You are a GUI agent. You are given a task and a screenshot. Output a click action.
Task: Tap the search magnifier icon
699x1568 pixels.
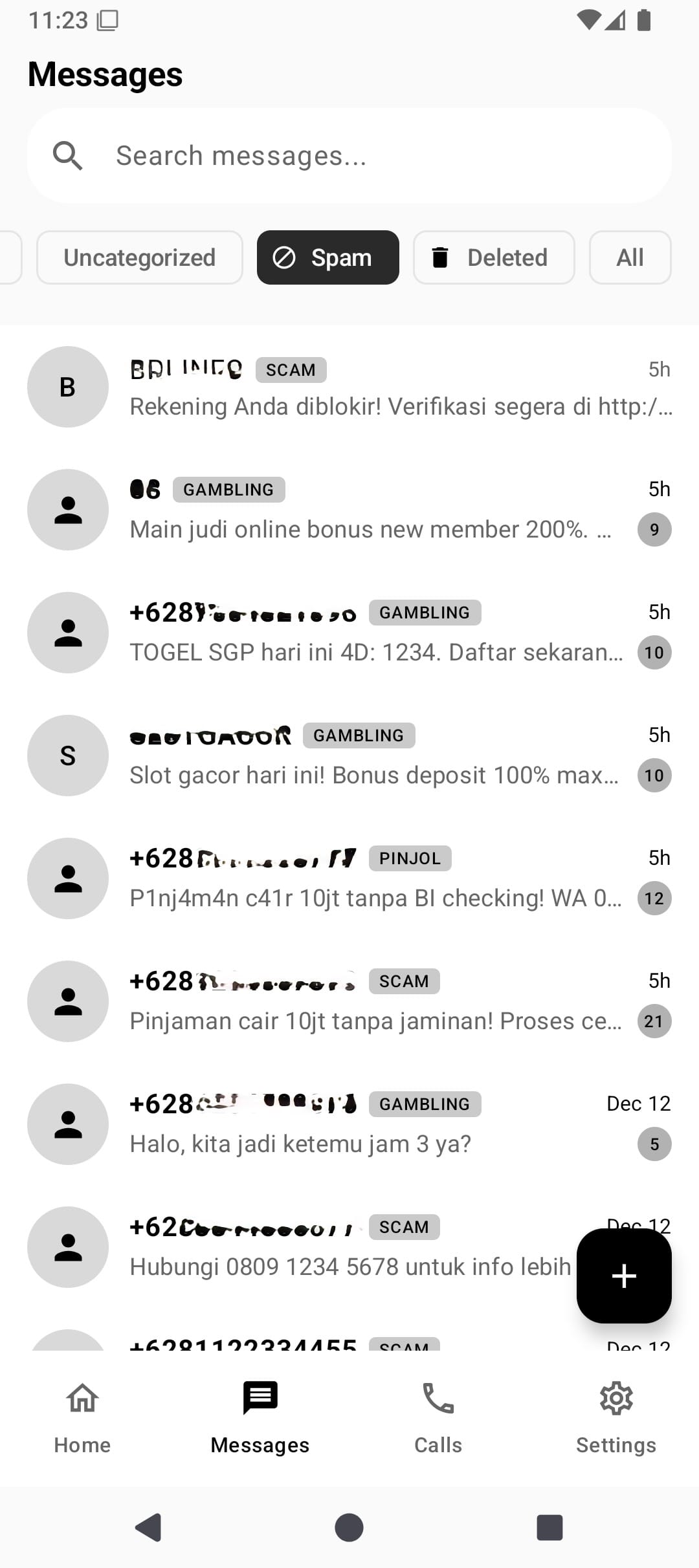tap(68, 155)
